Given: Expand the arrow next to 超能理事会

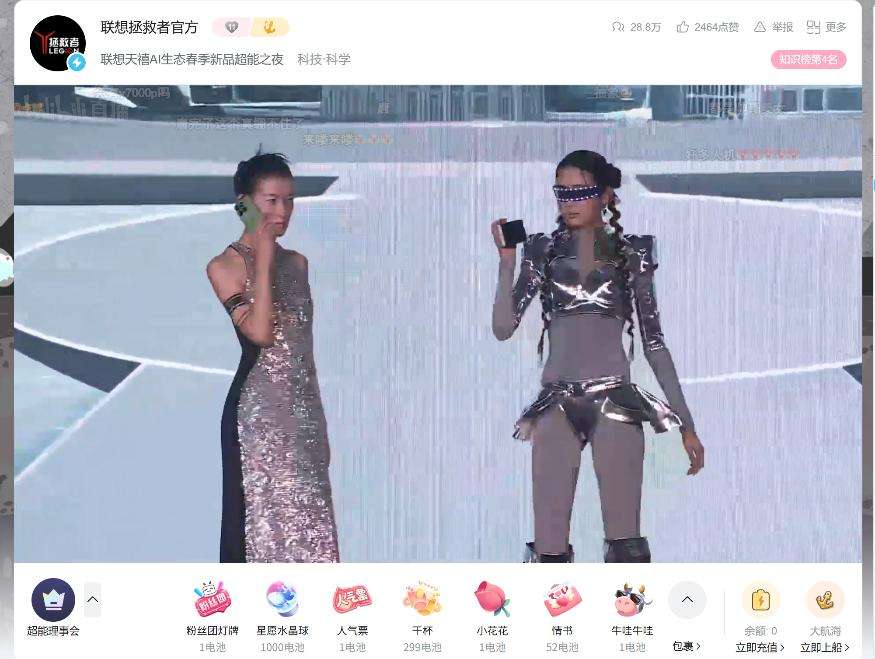Looking at the screenshot, I should coord(92,600).
